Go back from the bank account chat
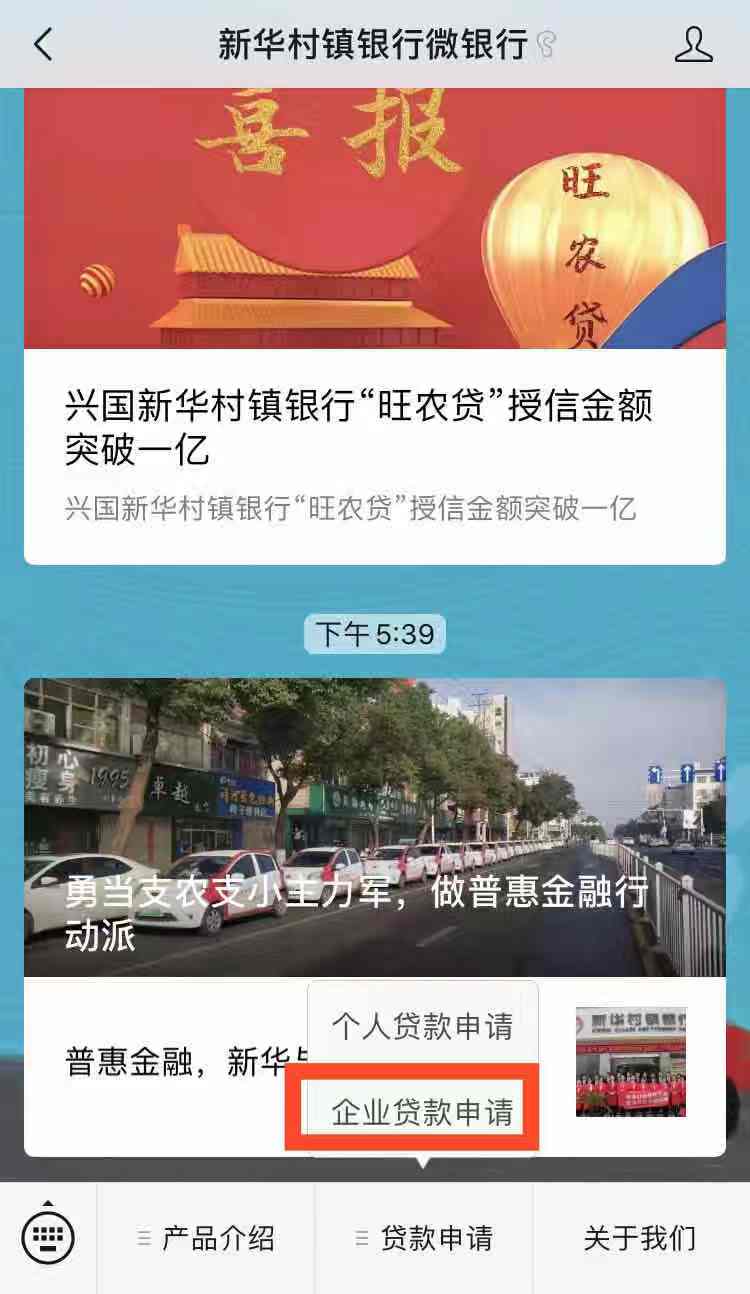The height and width of the screenshot is (1294, 750). click(42, 44)
